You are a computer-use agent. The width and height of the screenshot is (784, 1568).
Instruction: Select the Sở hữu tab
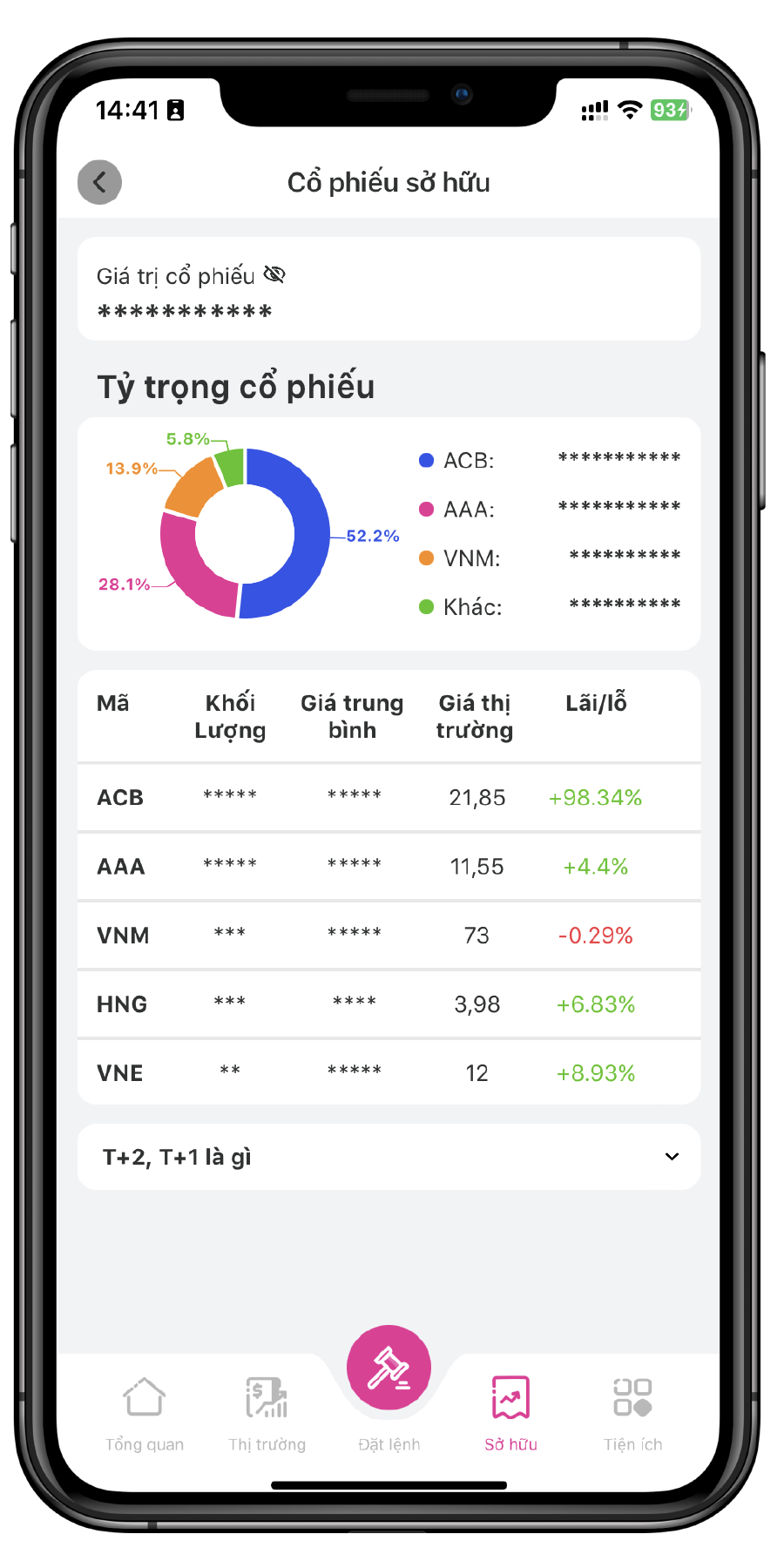510,1413
